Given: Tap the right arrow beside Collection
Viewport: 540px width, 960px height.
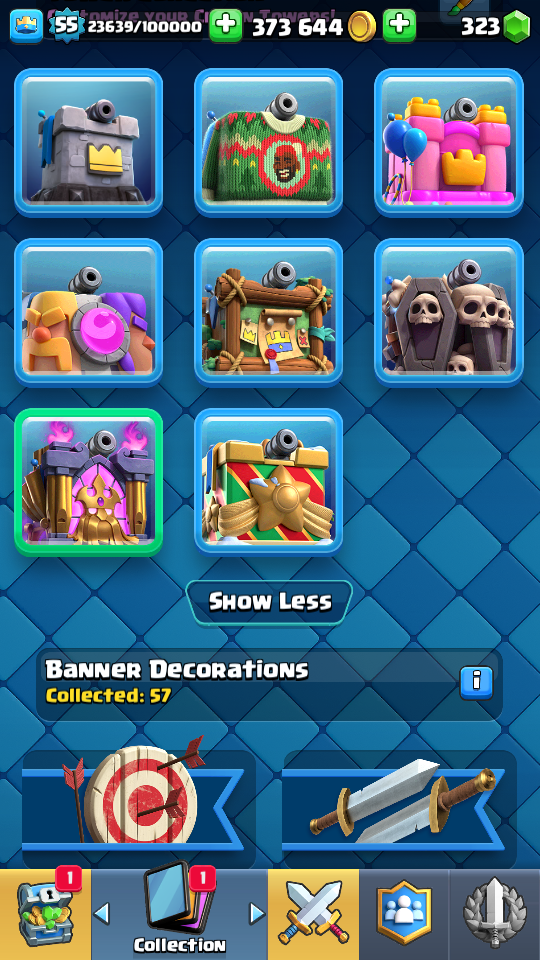Looking at the screenshot, I should click(257, 913).
